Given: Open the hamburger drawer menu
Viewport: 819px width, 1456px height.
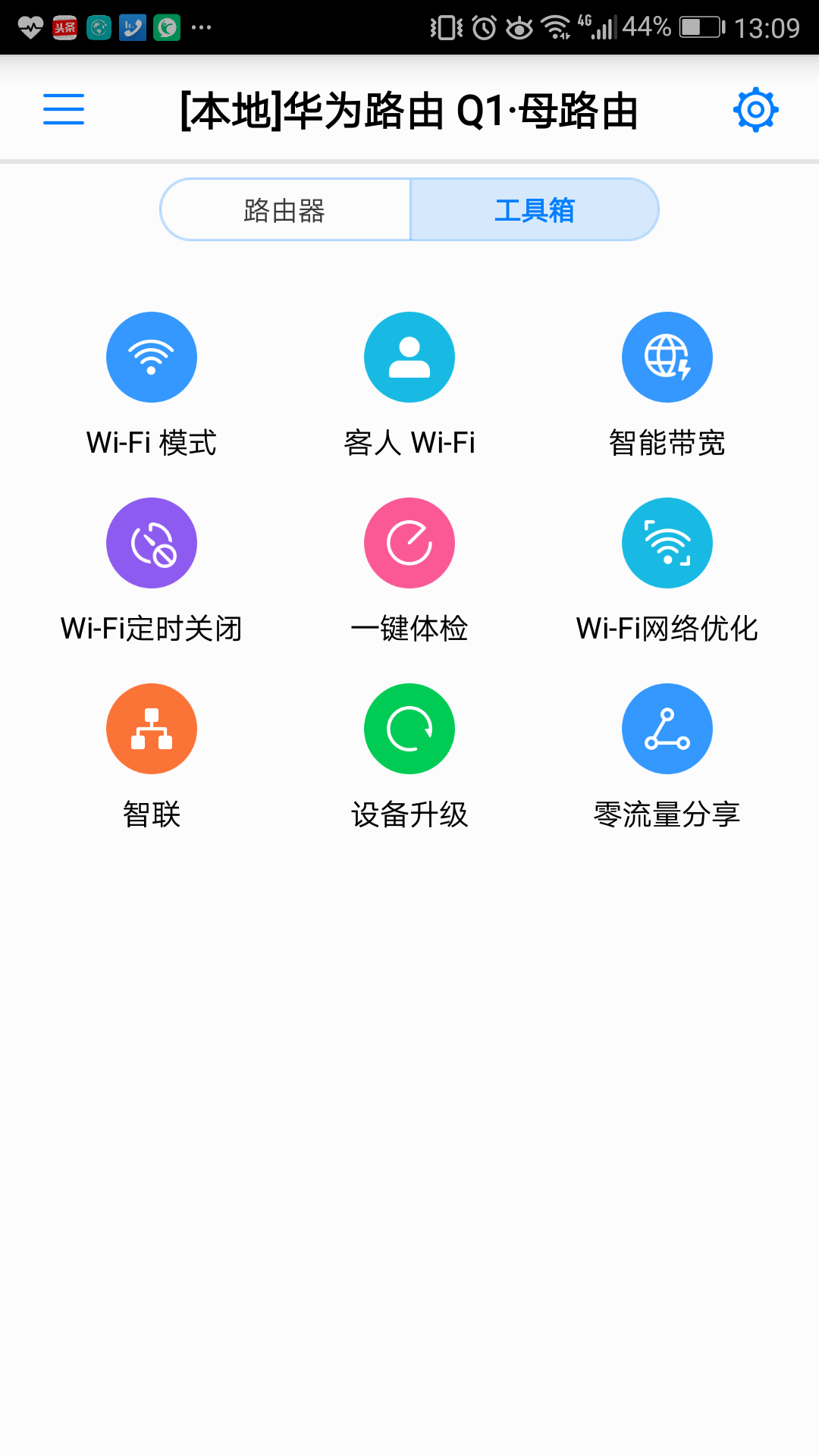Looking at the screenshot, I should (x=64, y=109).
